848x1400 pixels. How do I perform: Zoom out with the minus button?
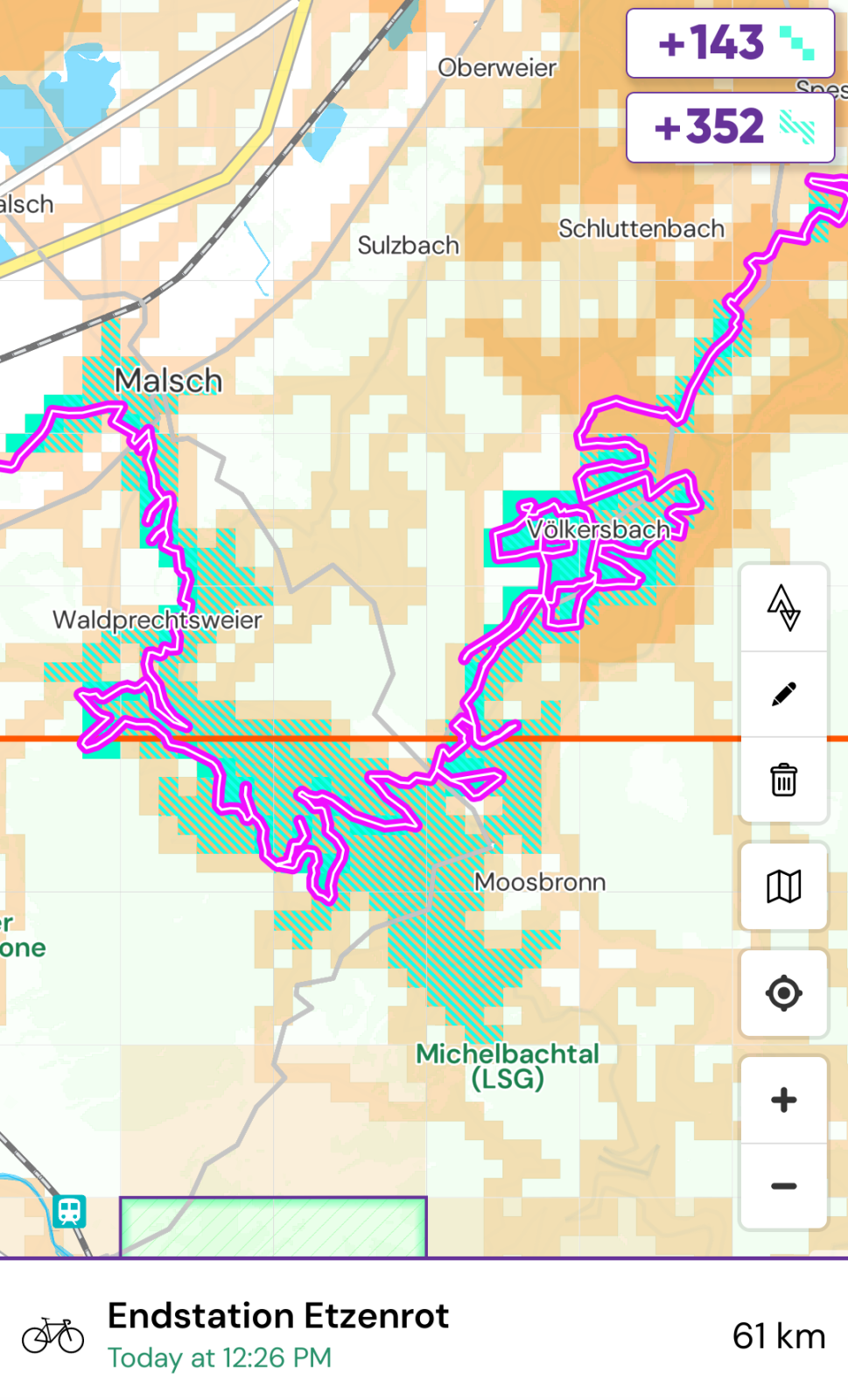(783, 1186)
